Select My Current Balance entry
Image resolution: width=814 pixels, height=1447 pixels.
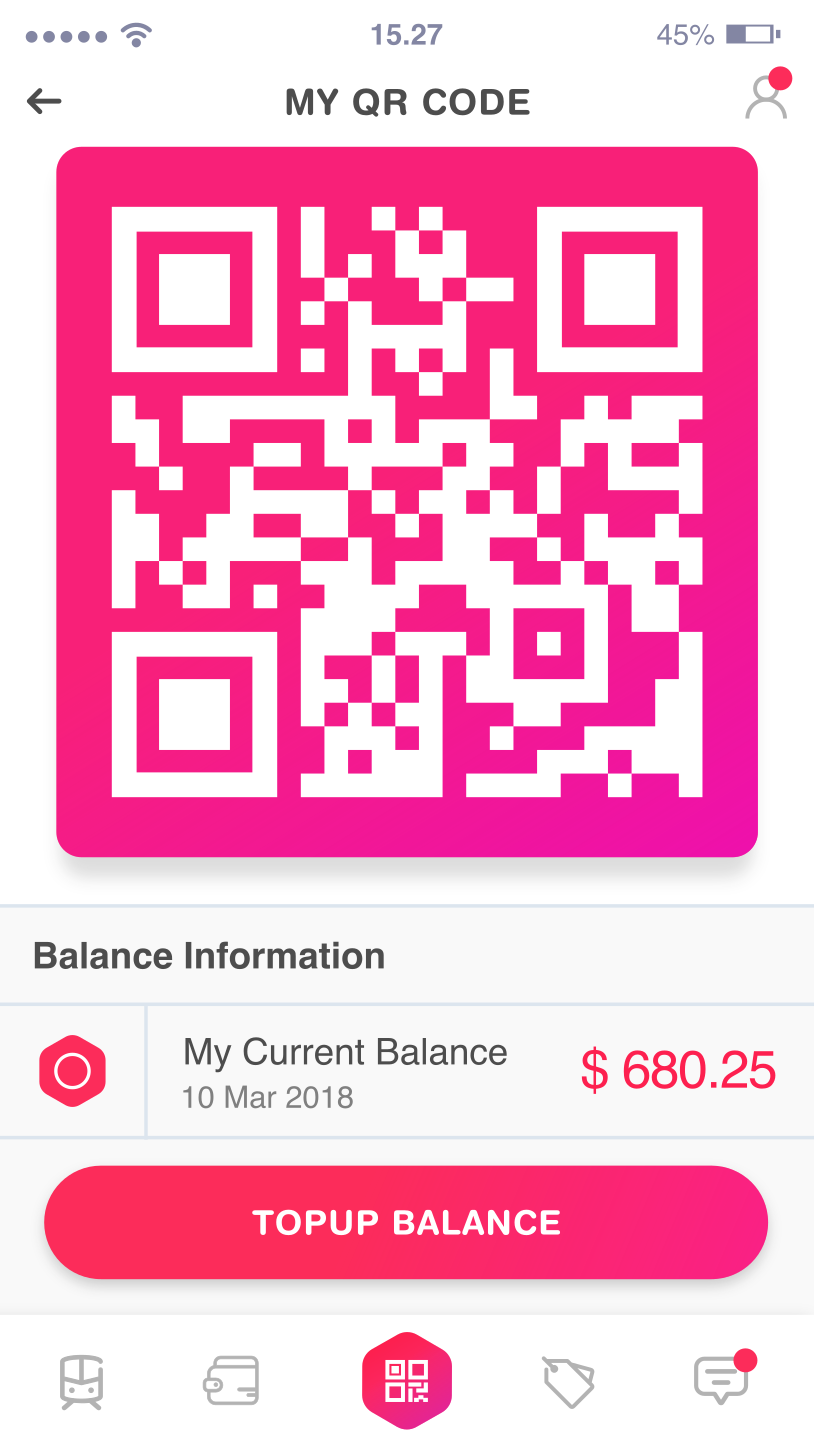click(344, 1052)
